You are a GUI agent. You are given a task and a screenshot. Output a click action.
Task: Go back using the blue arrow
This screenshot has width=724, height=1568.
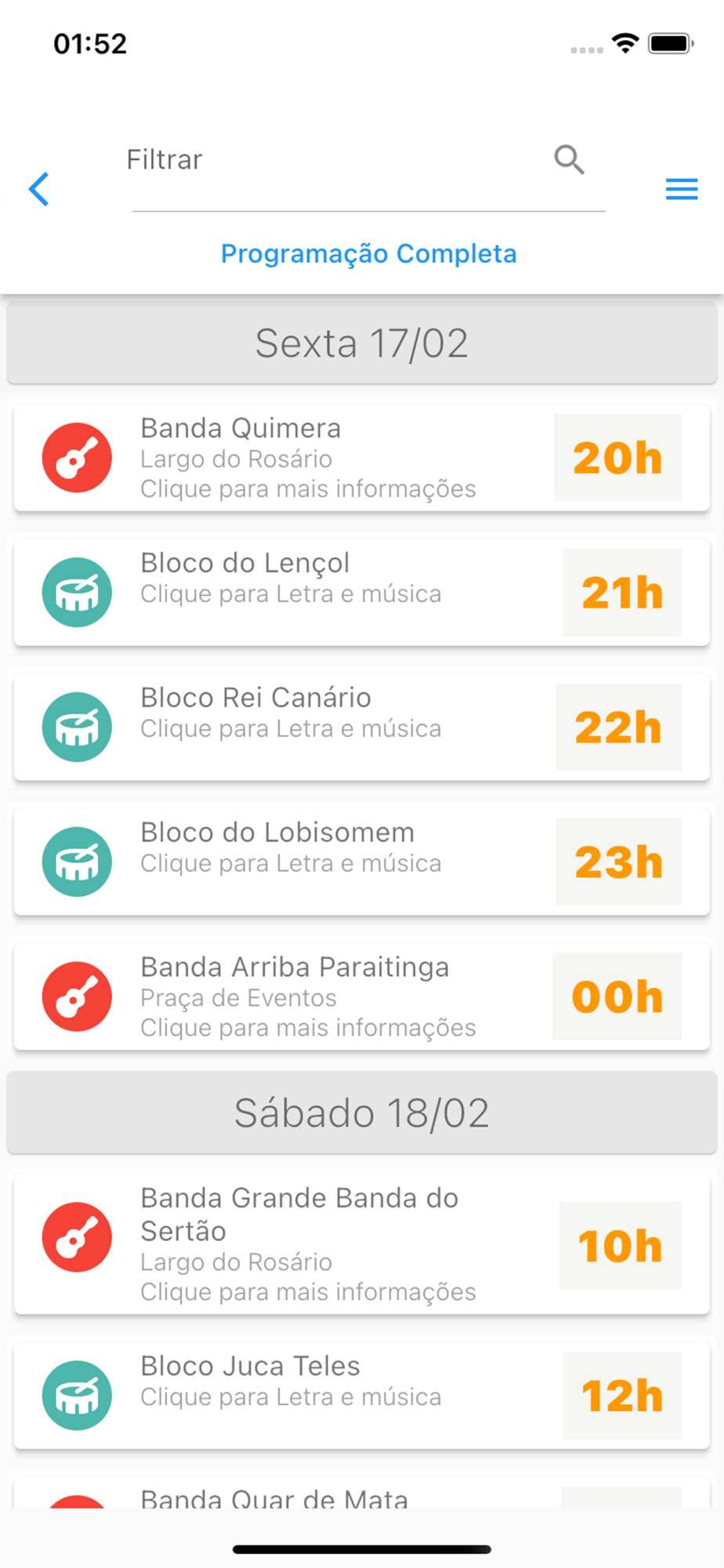[38, 189]
